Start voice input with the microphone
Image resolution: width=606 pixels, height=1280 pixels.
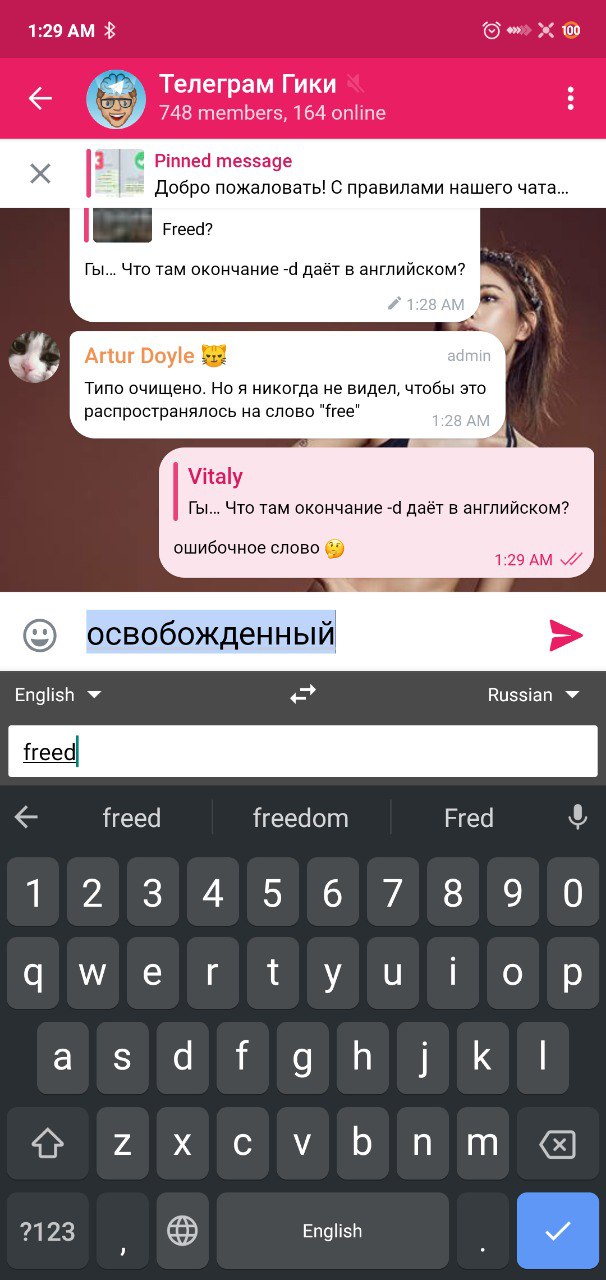point(577,818)
